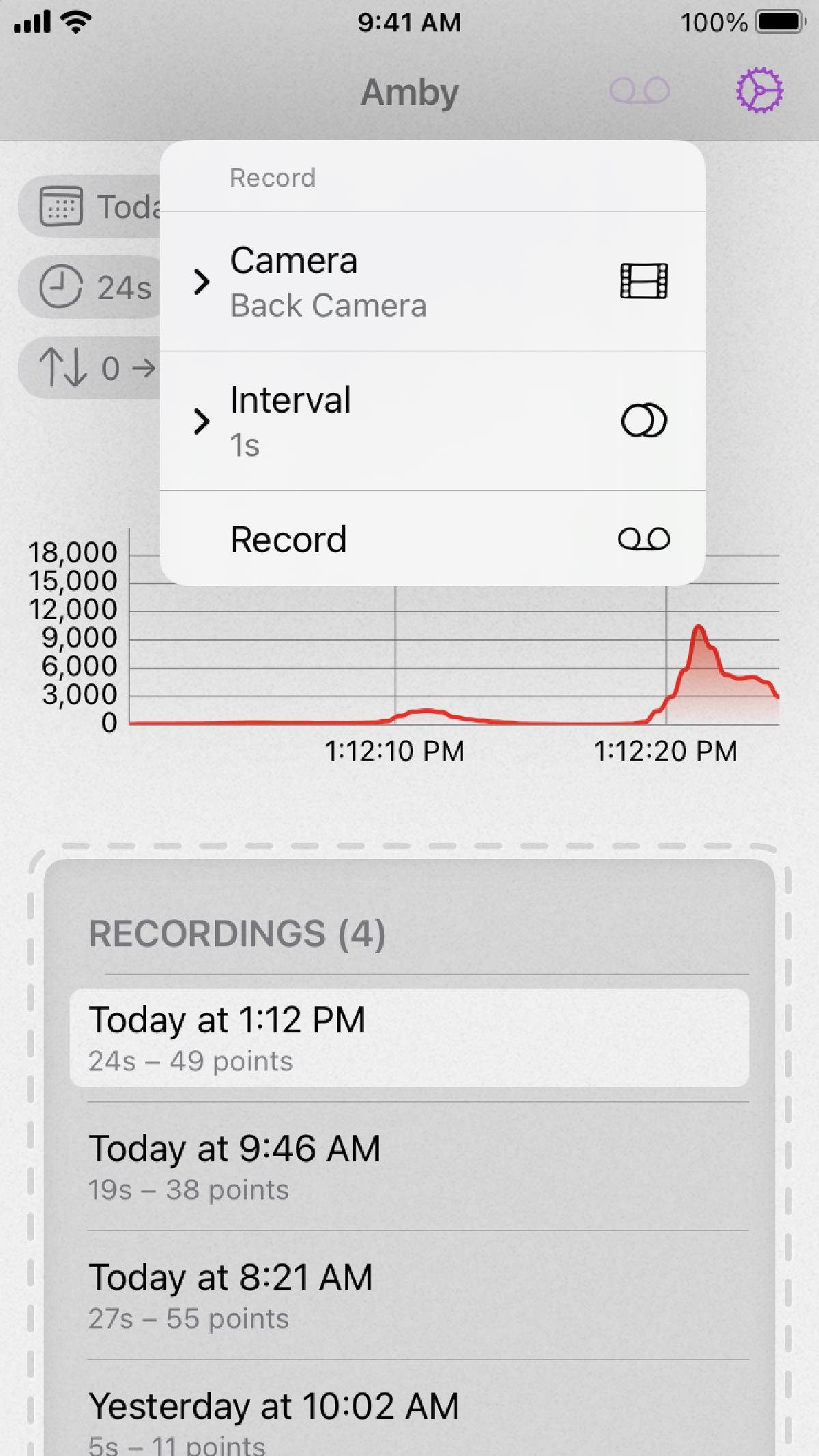Open the Today at 9:46 AM recording

click(x=409, y=1166)
